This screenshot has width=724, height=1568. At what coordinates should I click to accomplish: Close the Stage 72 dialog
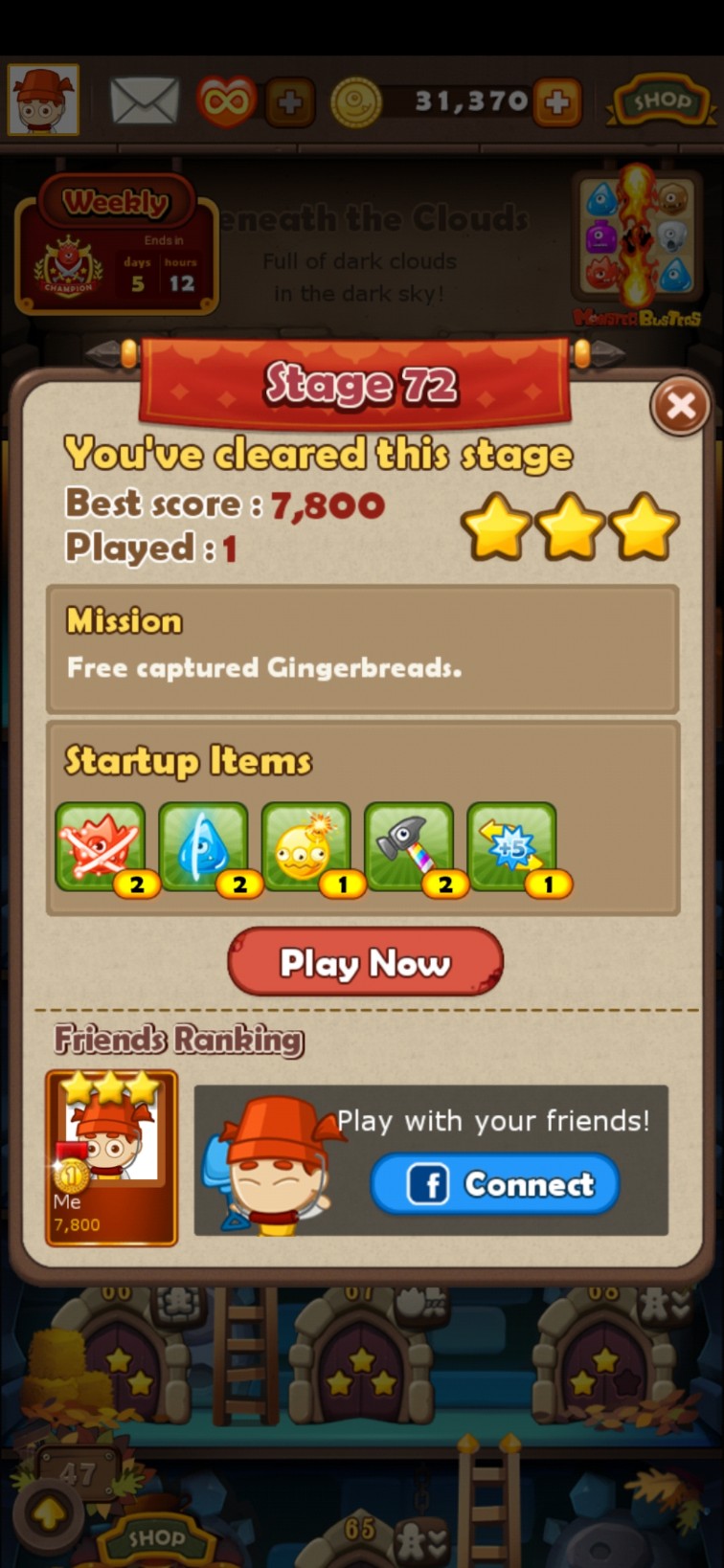[680, 407]
